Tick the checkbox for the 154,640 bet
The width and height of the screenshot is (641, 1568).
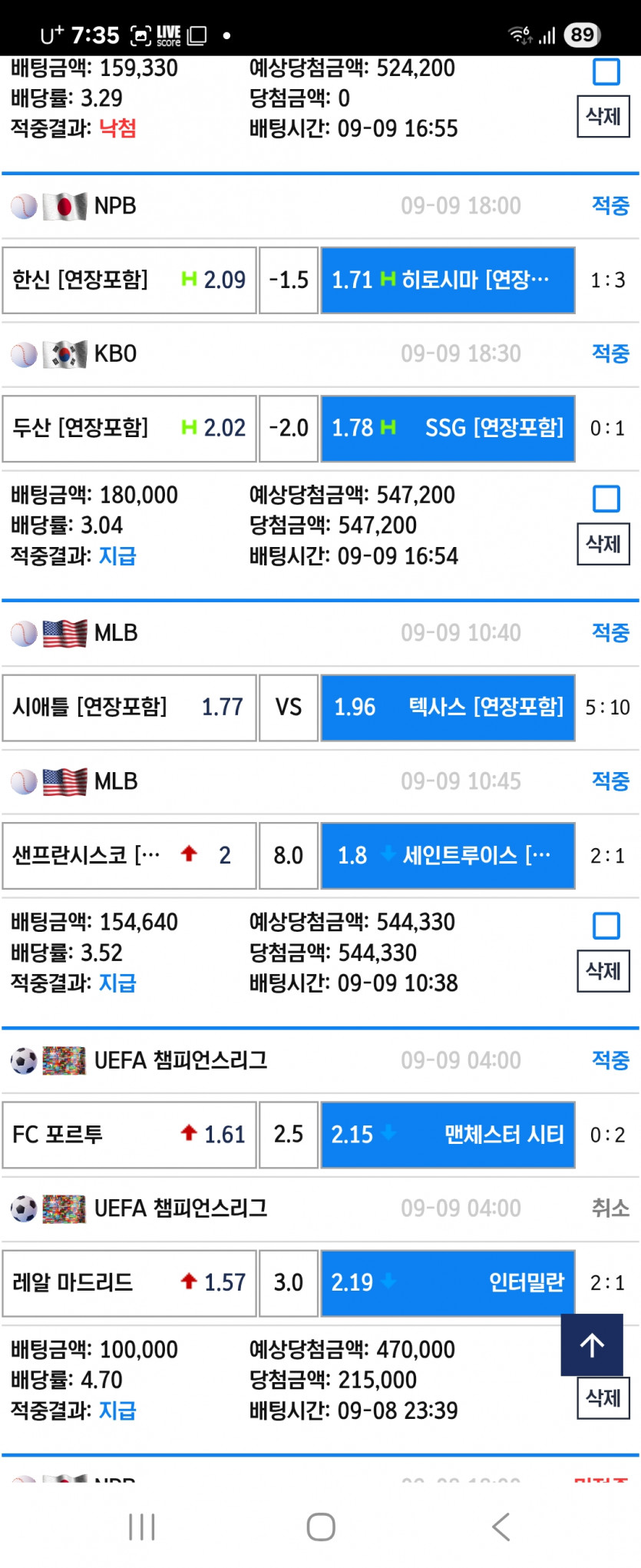pyautogui.click(x=606, y=926)
